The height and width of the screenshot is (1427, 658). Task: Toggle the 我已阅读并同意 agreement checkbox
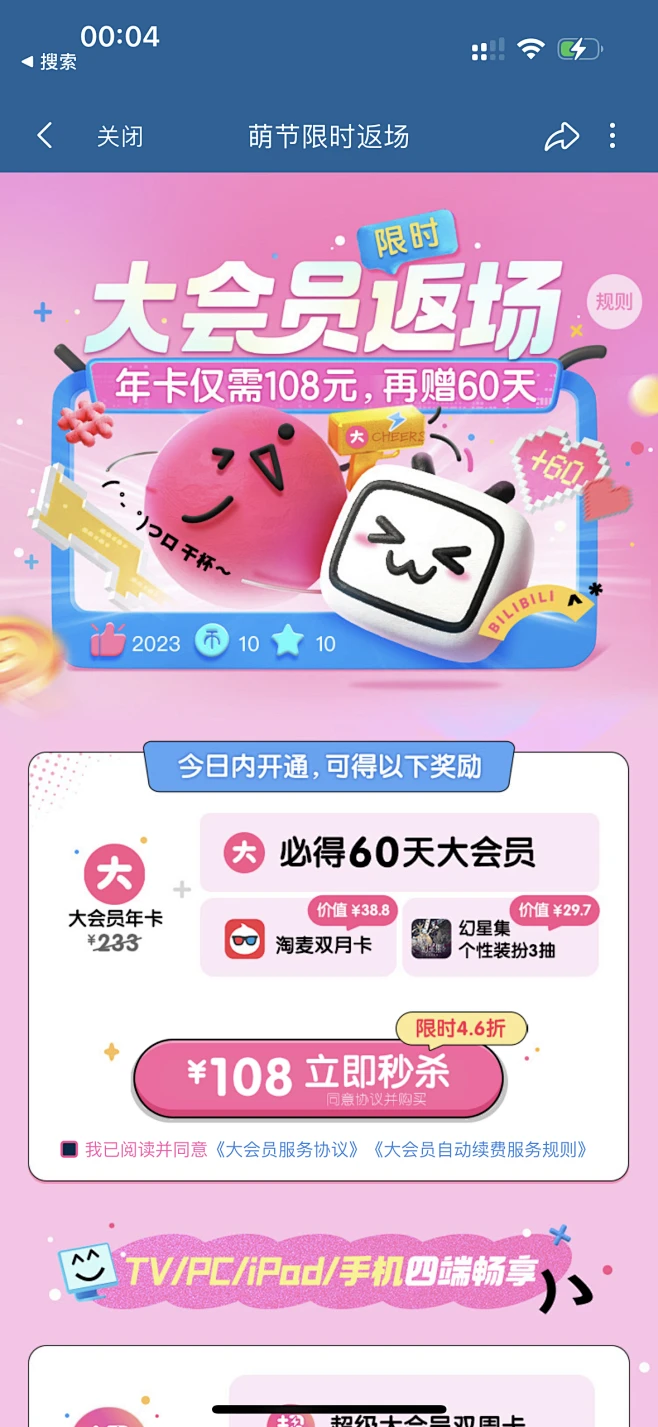[69, 1149]
